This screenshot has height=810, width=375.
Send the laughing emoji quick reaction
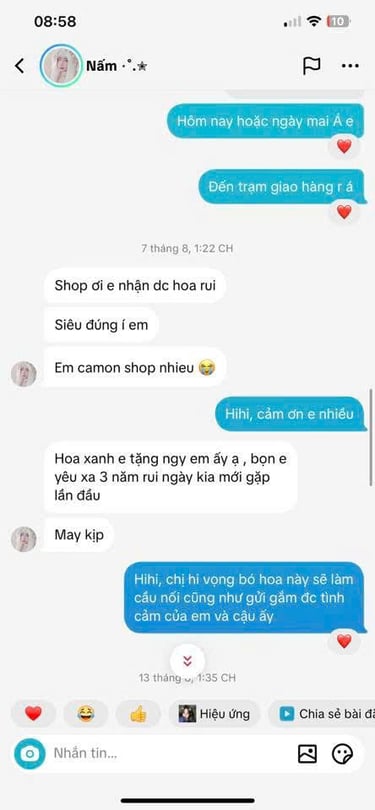click(x=86, y=714)
